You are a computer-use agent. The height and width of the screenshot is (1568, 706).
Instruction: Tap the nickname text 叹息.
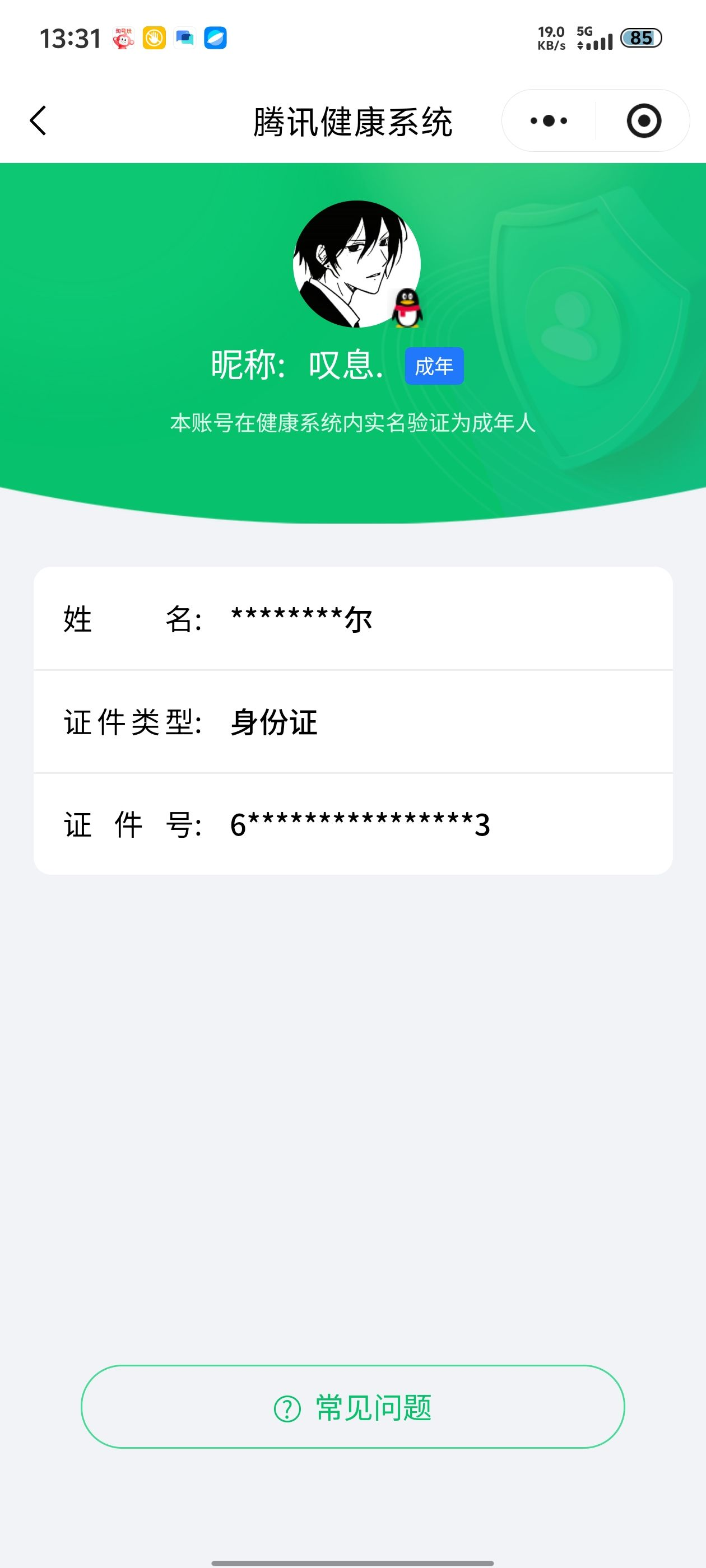point(344,365)
